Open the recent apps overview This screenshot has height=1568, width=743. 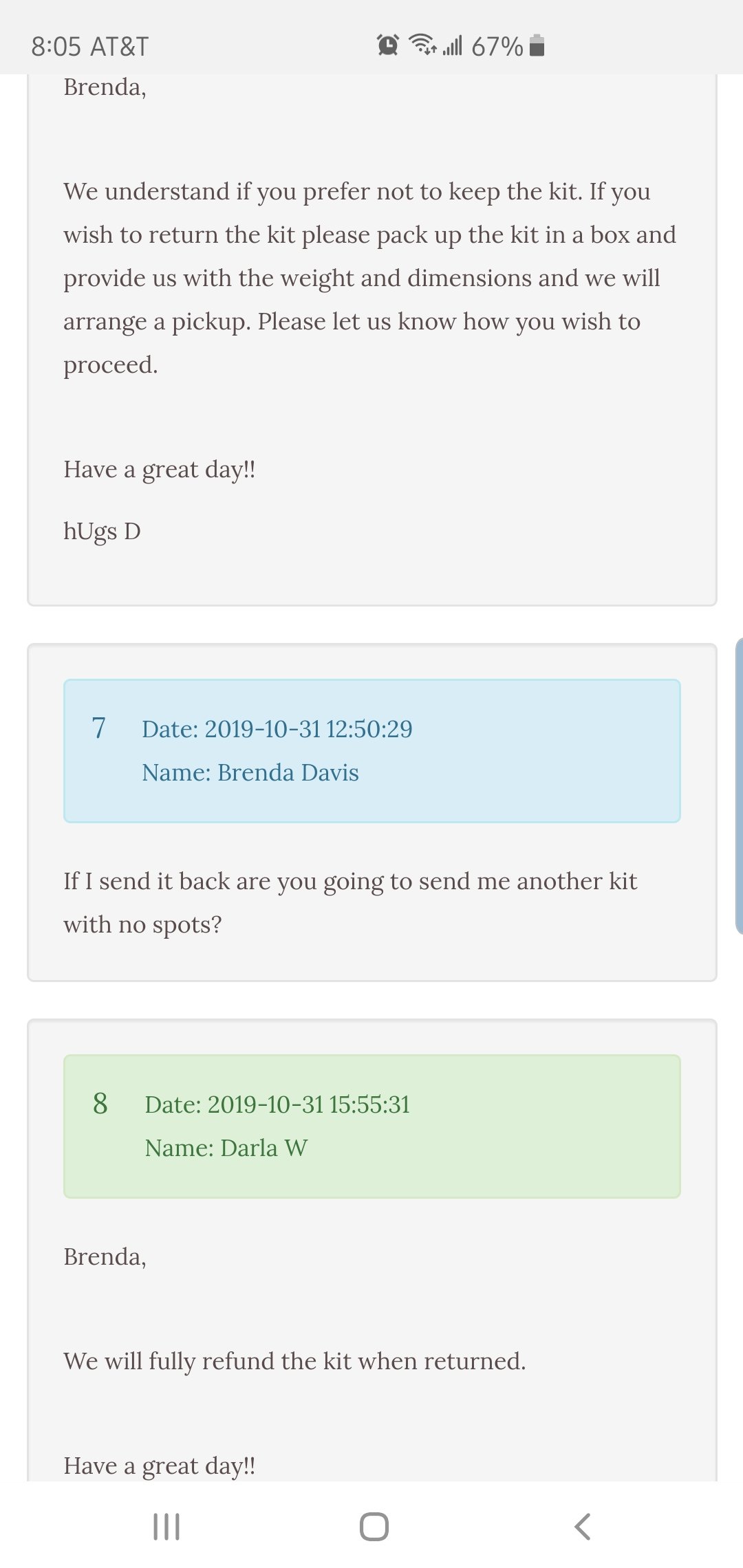[x=166, y=1526]
